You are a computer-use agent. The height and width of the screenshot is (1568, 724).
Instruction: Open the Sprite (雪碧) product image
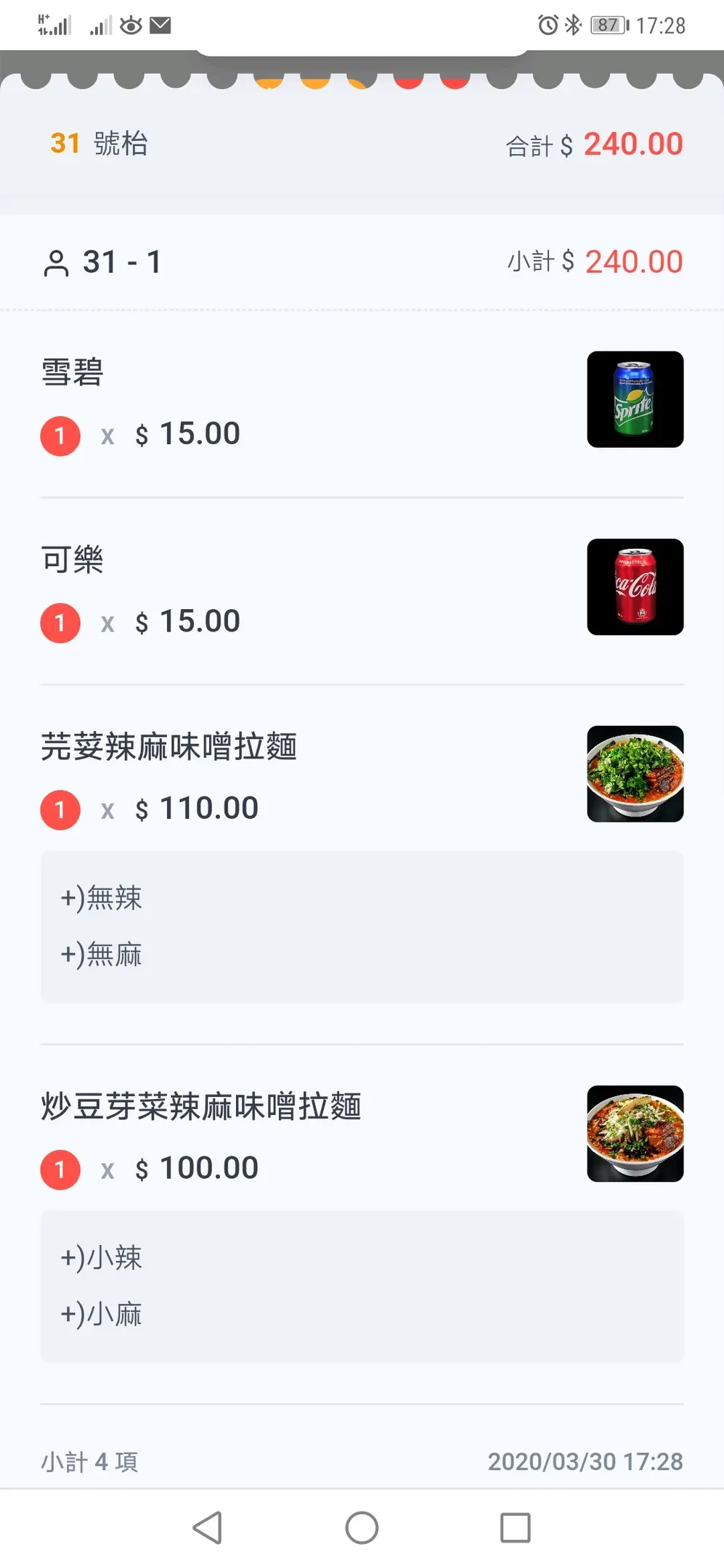point(635,399)
